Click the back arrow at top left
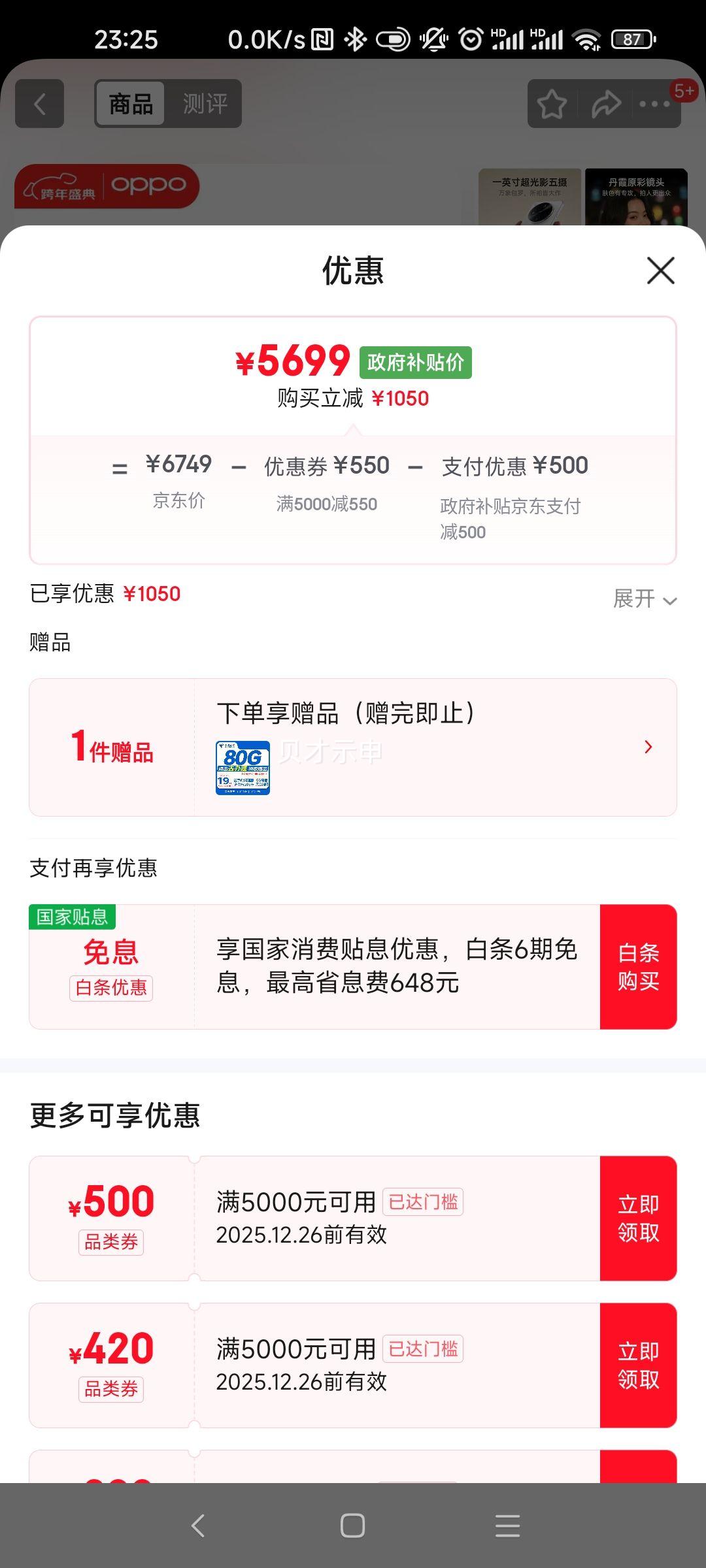706x1568 pixels. pos(39,103)
